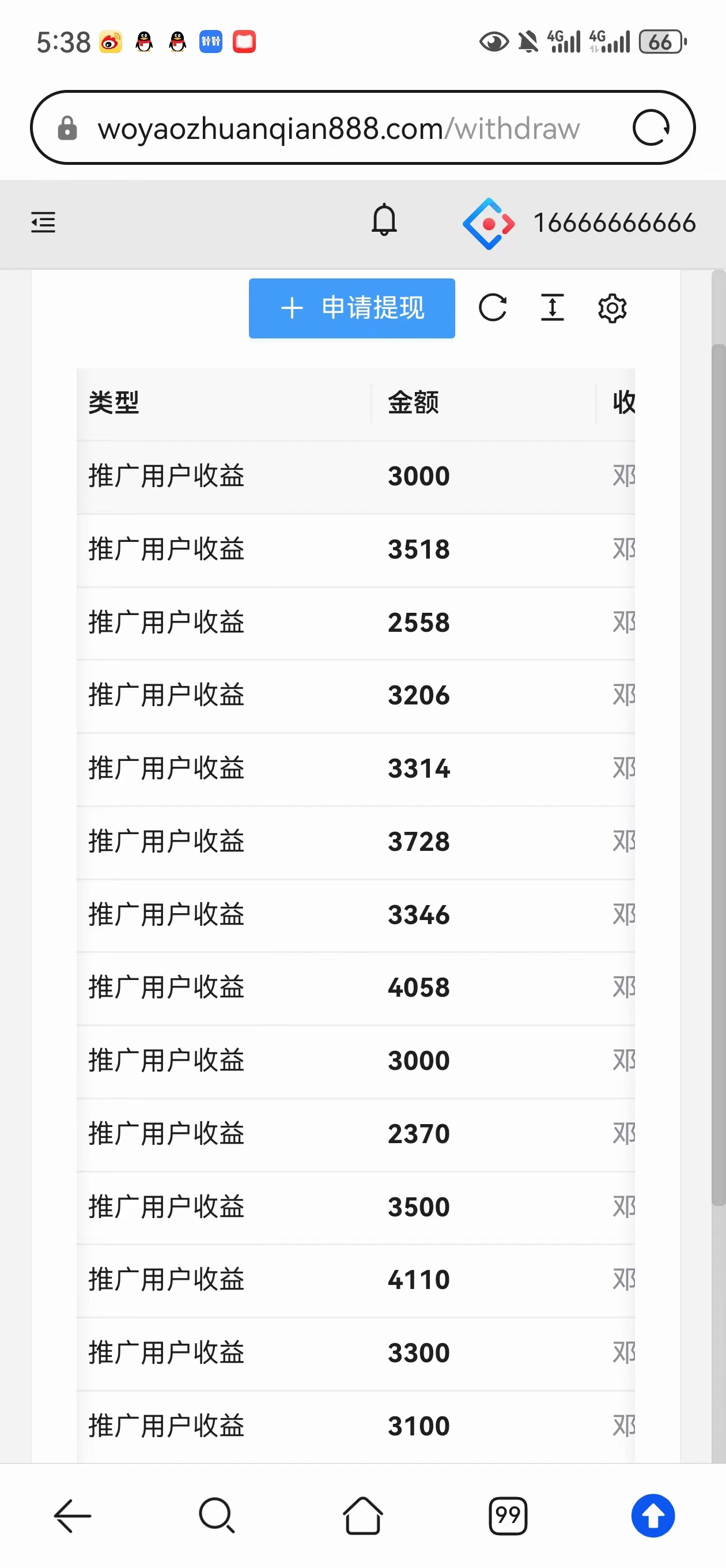The width and height of the screenshot is (726, 1568).
Task: Refresh the page from the address bar
Action: click(x=651, y=128)
